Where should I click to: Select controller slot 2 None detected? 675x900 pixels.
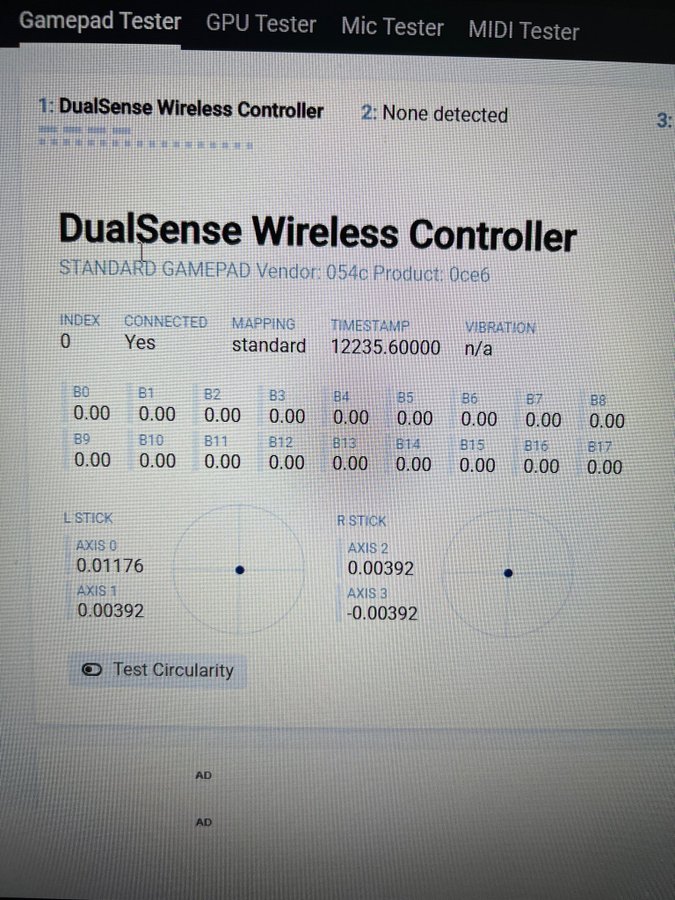click(434, 114)
